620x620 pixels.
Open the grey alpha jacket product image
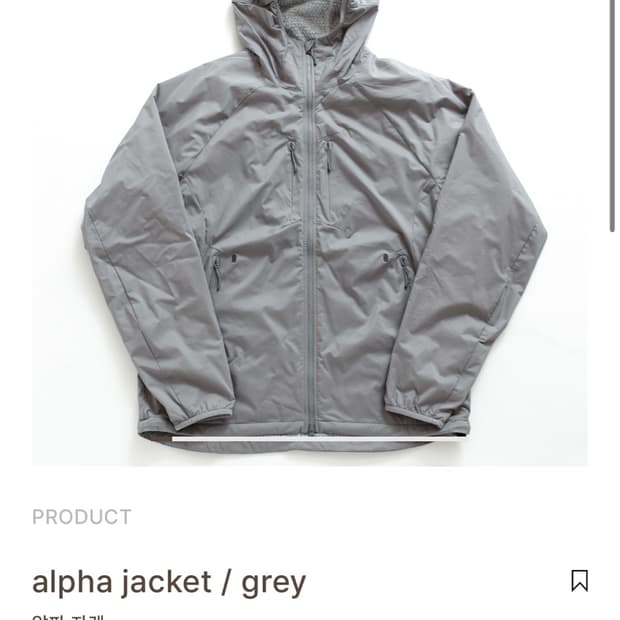[x=310, y=233]
